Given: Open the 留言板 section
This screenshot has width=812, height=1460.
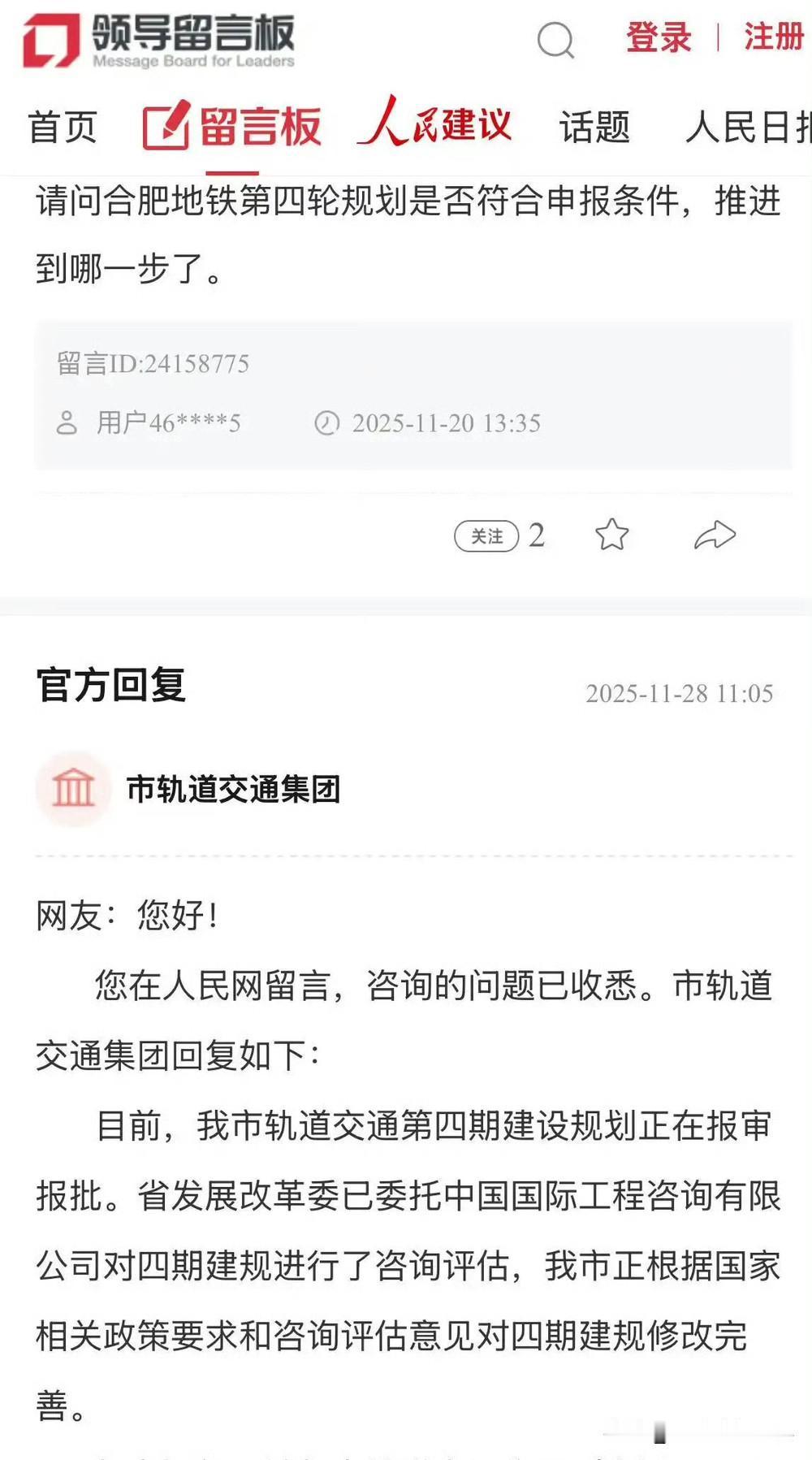Looking at the screenshot, I should point(256,124).
